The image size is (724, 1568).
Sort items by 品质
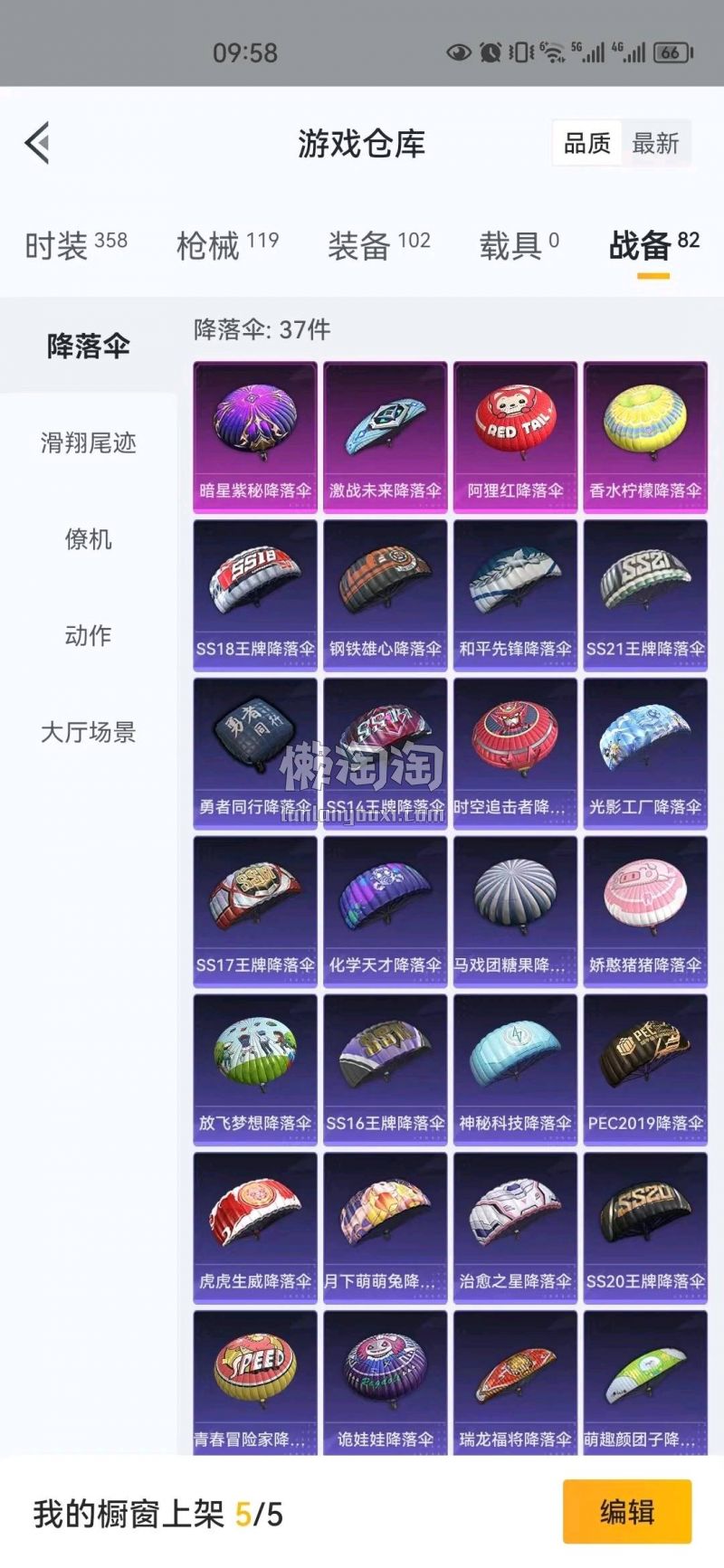[587, 143]
